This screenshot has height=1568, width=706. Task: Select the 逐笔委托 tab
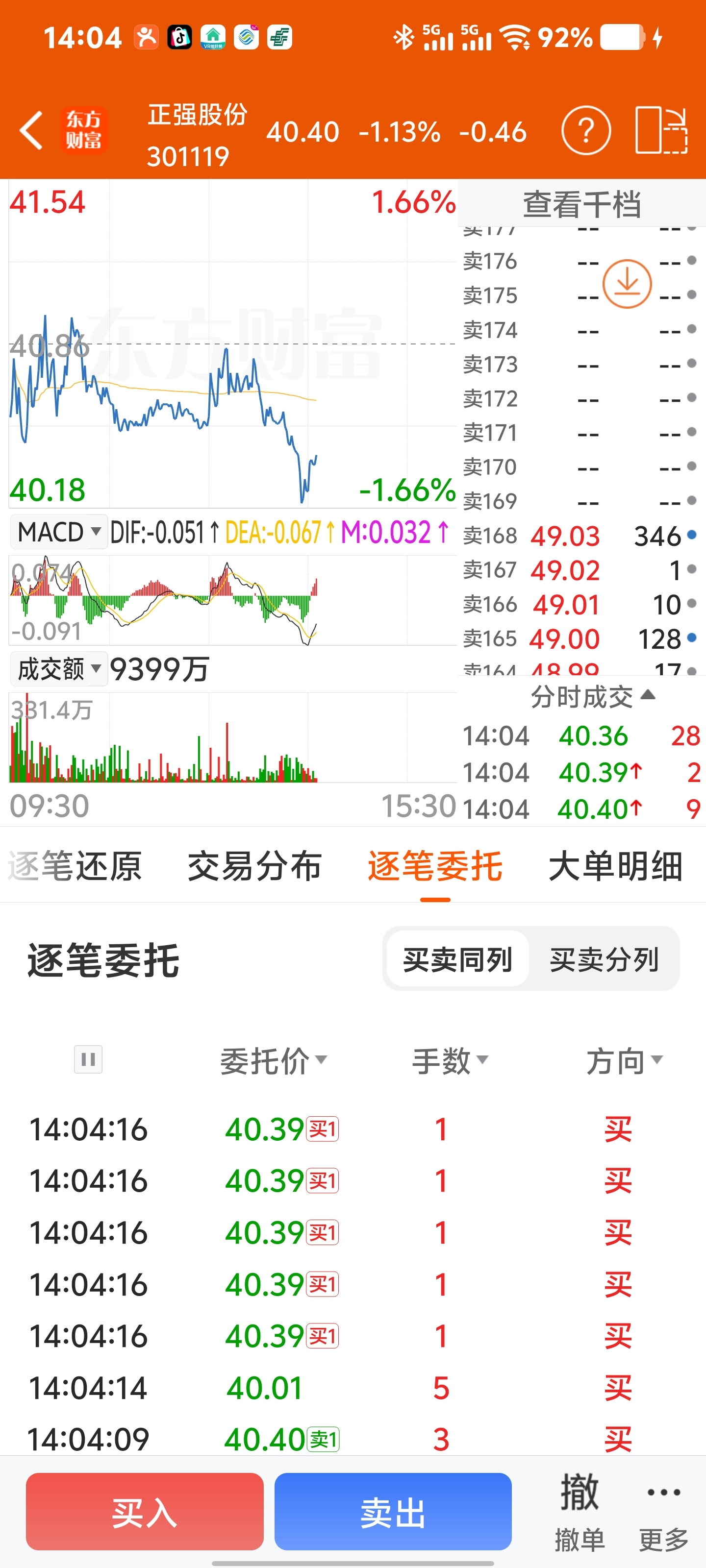click(435, 866)
